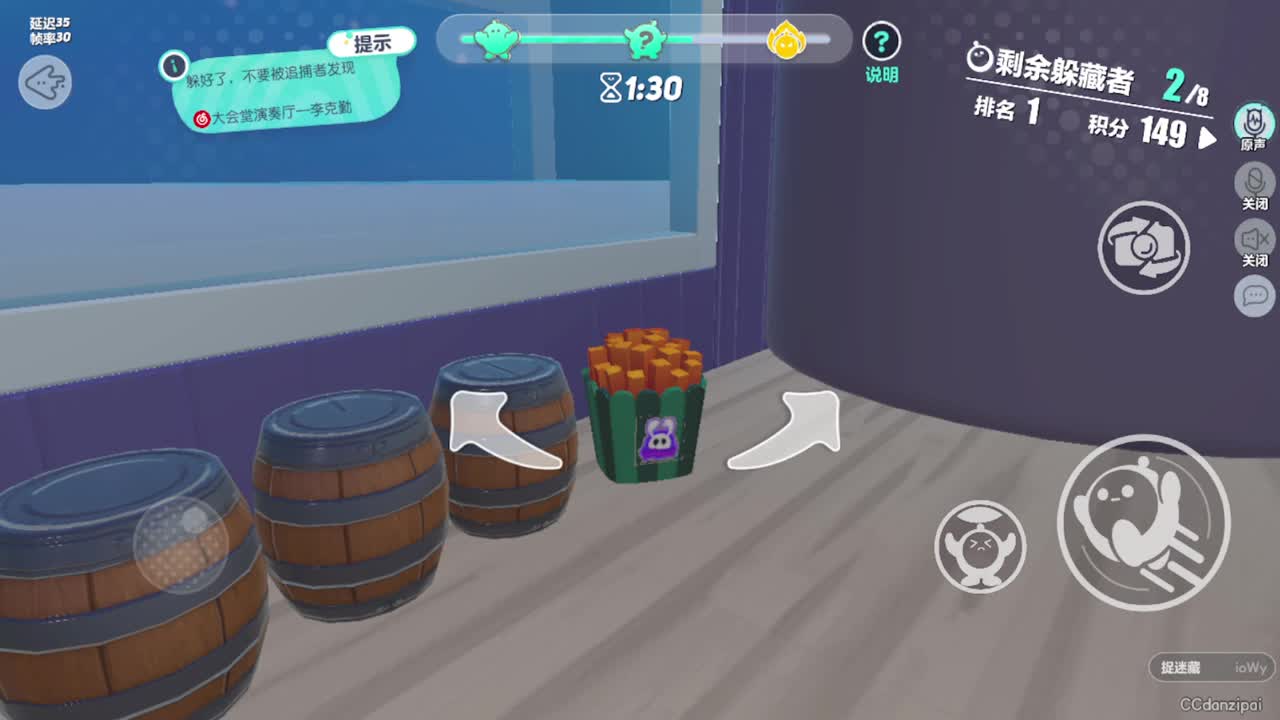Toggle the speaker mute button
1280x720 pixels.
[1254, 240]
